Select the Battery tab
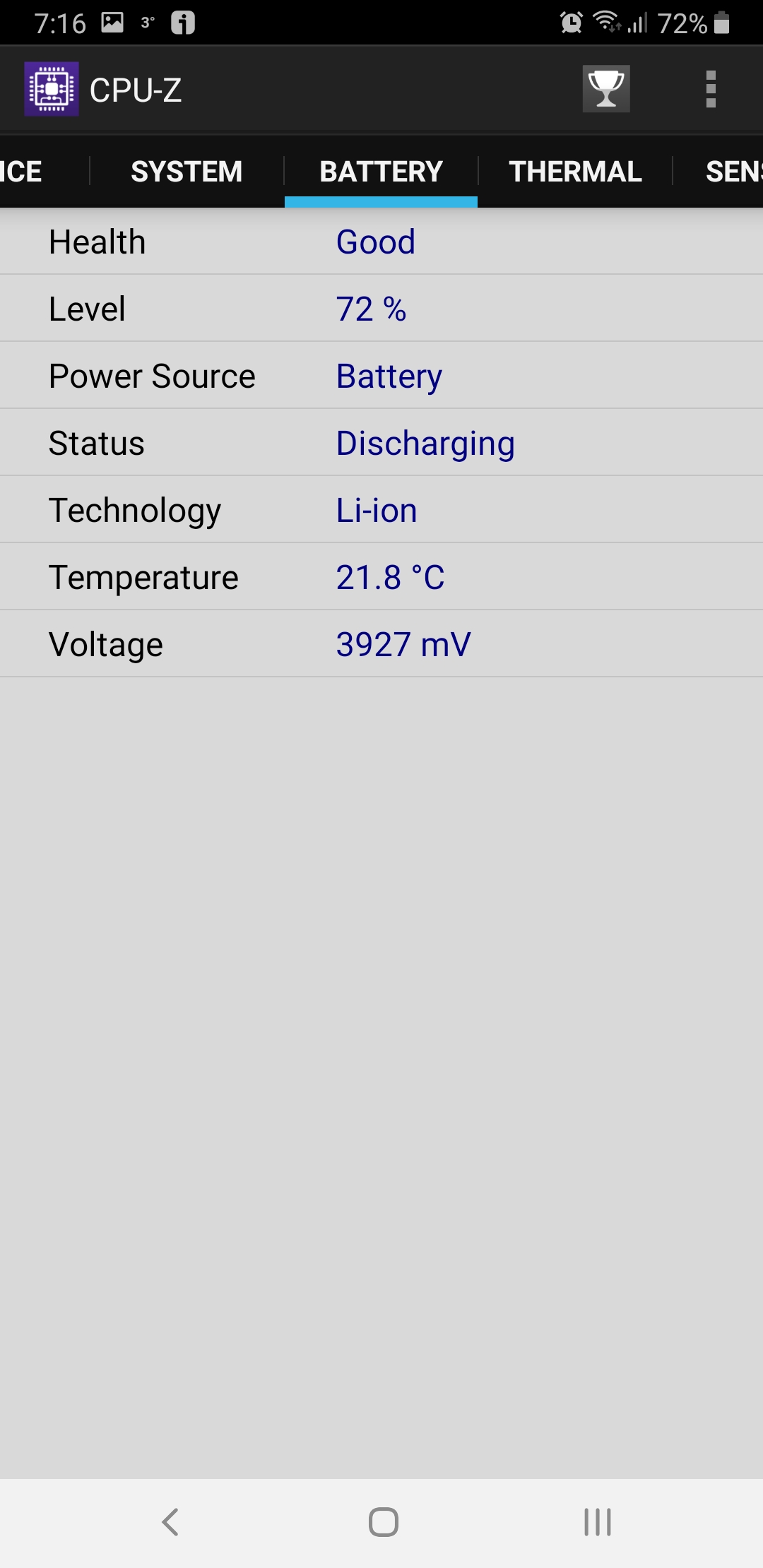The width and height of the screenshot is (763, 1568). point(381,172)
